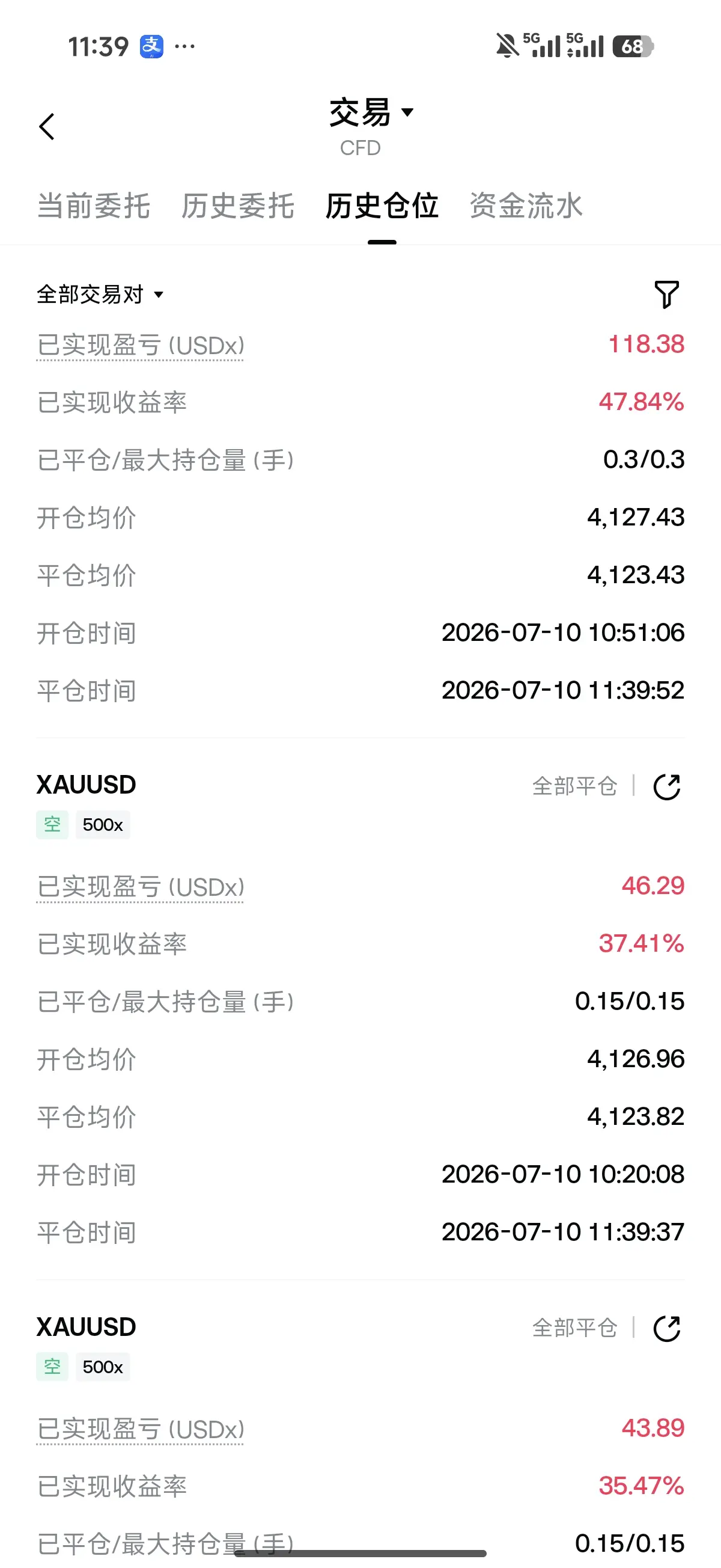Show the 已实现盈亏 (USDx) explanation for 118.38
The height and width of the screenshot is (1568, 721).
141,345
